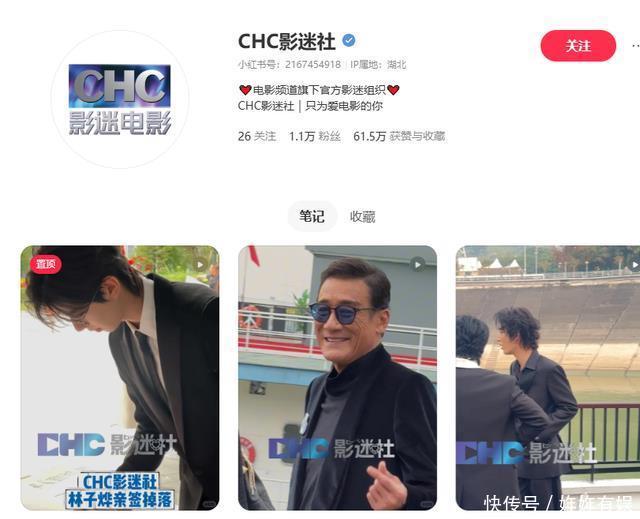Image resolution: width=640 pixels, height=519 pixels.
Task: View CHC影迷社 profile avatar
Action: (x=120, y=99)
